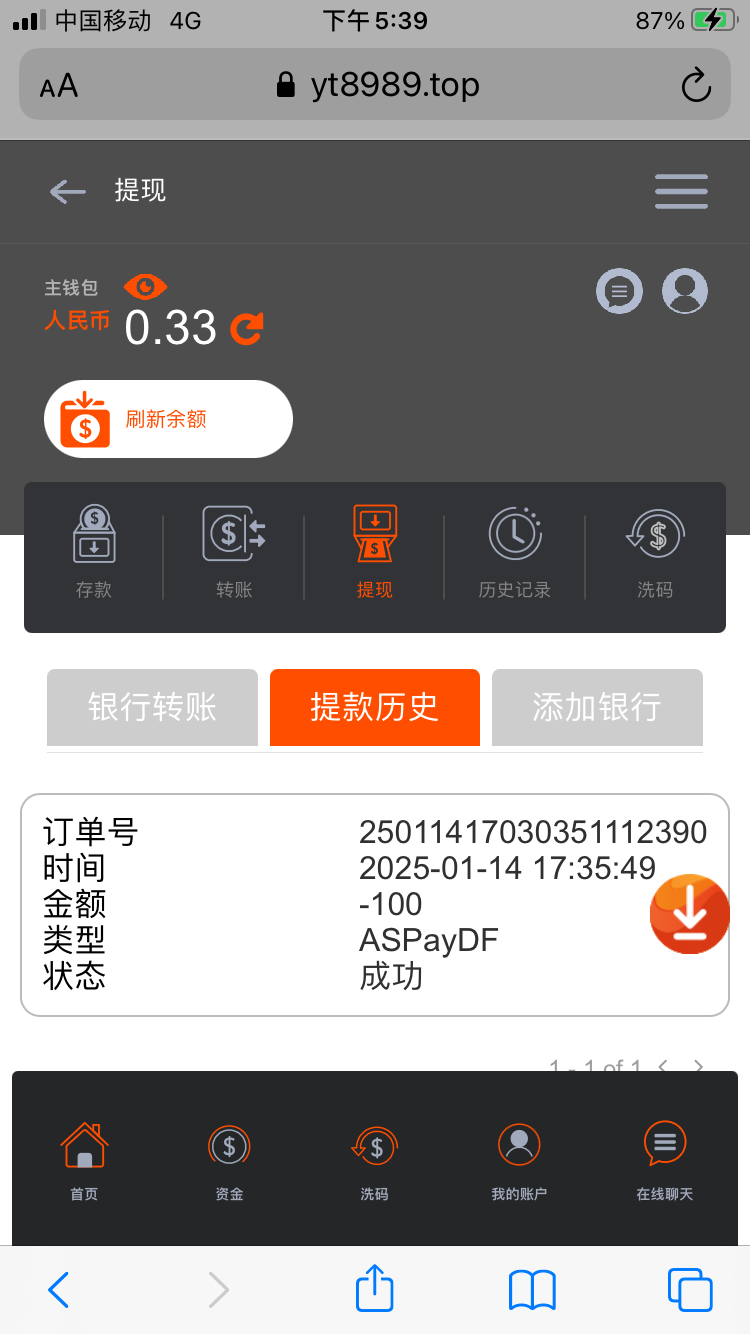Image resolution: width=750 pixels, height=1334 pixels.
Task: Tap the 刷新余额 button
Action: [x=168, y=419]
